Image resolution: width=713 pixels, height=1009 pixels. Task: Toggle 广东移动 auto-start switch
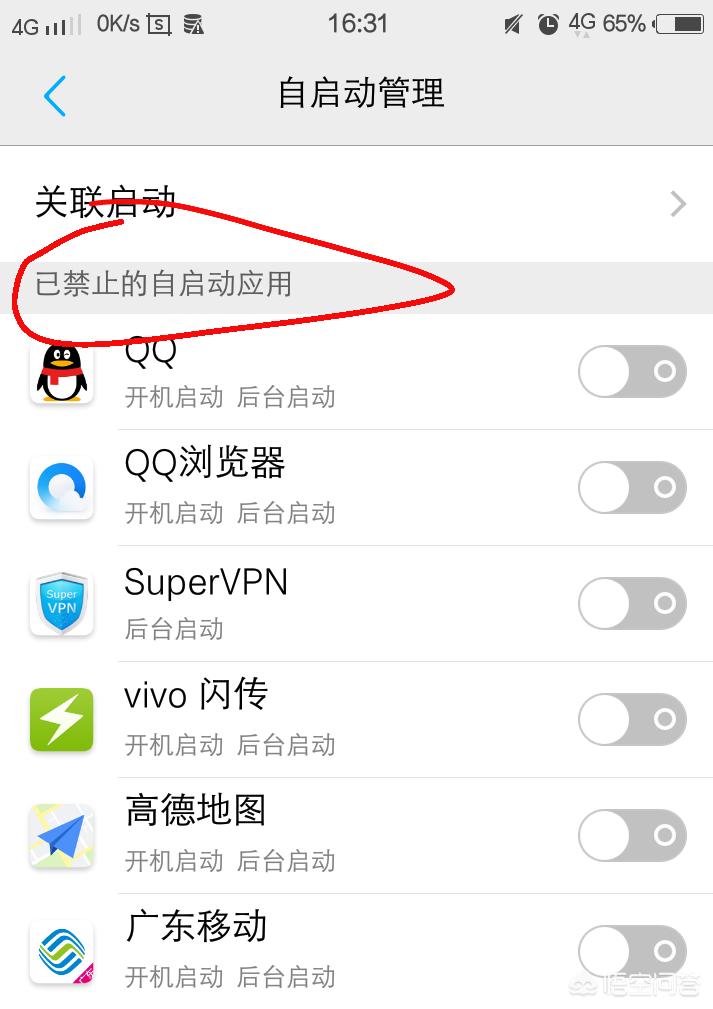[x=632, y=951]
